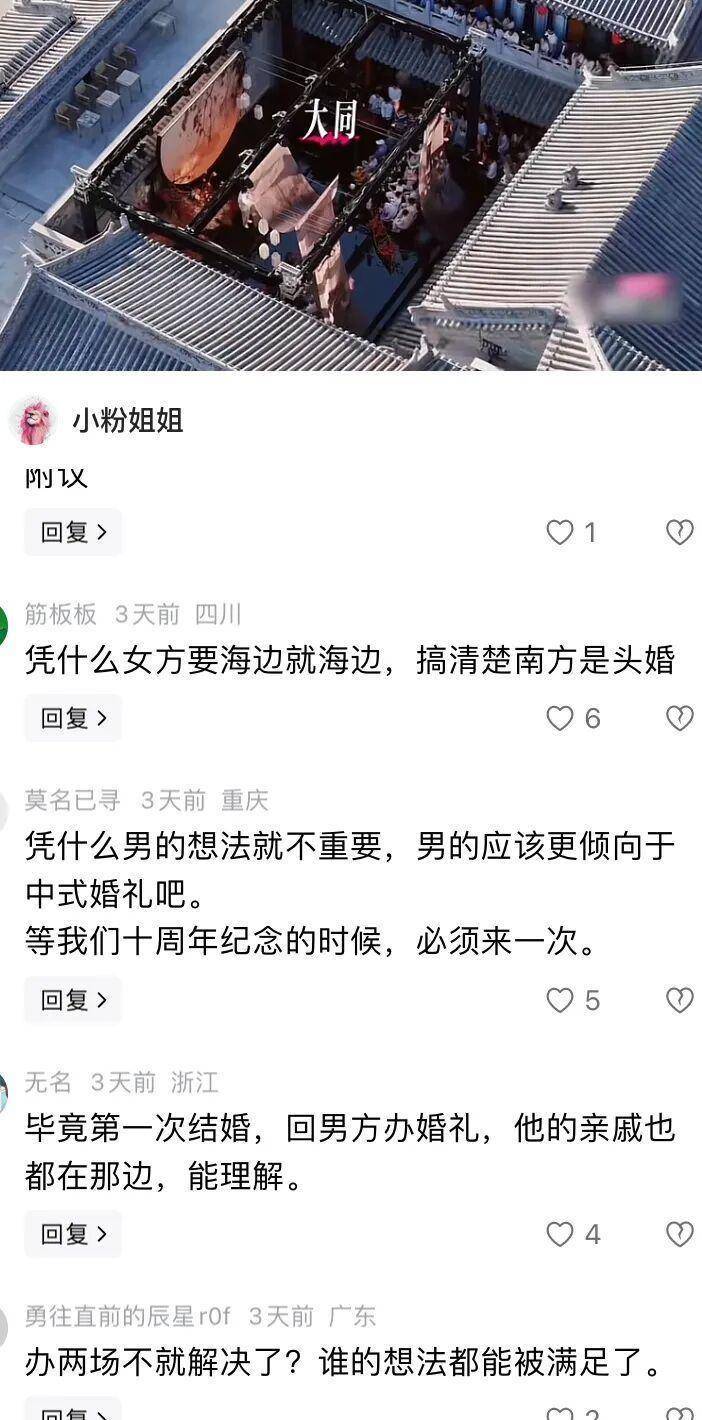Like 无名's comment from 浙江
Viewport: 702px width, 1420px height.
[560, 1234]
